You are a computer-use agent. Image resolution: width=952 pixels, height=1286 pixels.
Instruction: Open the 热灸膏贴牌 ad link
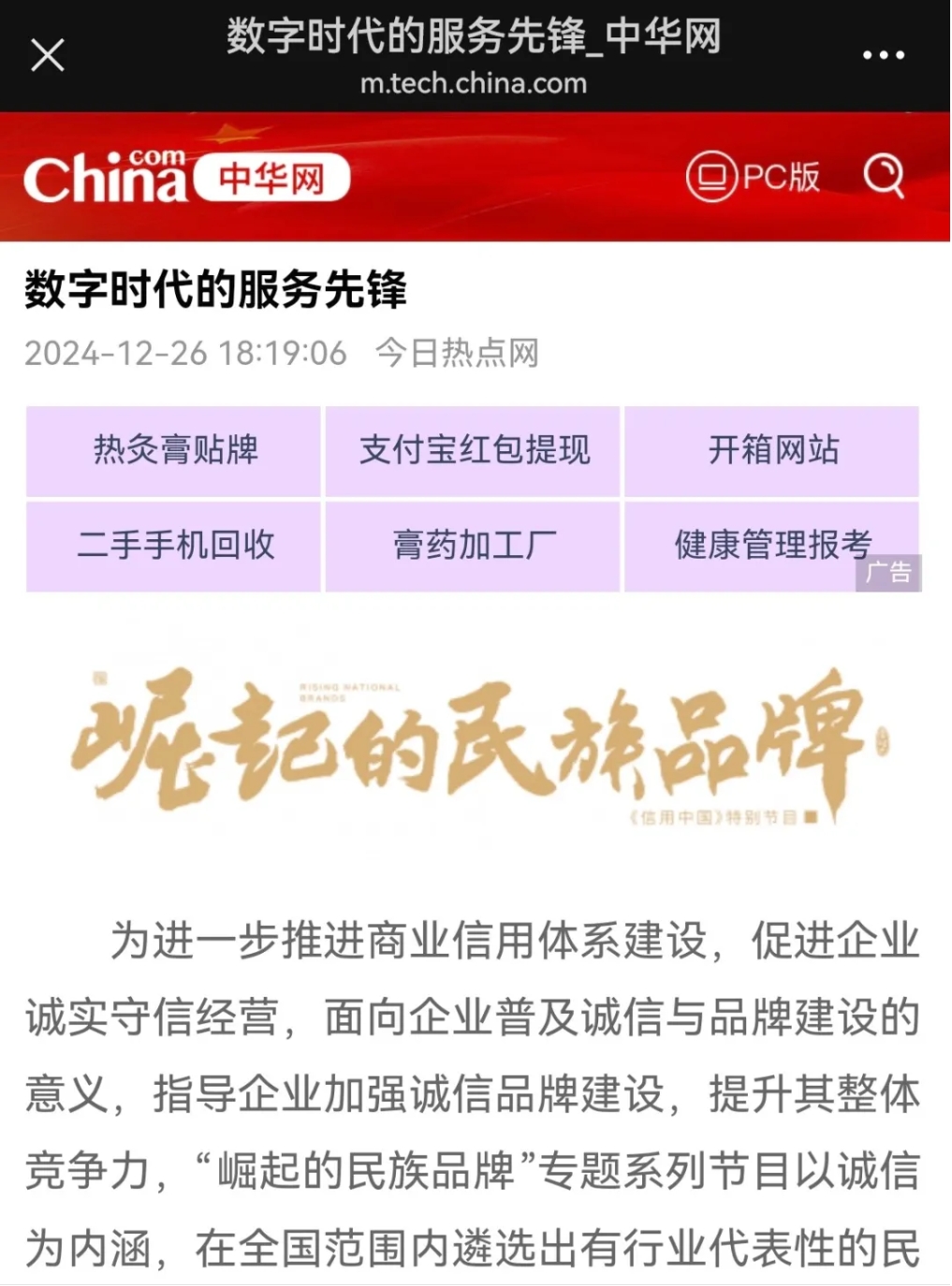174,451
